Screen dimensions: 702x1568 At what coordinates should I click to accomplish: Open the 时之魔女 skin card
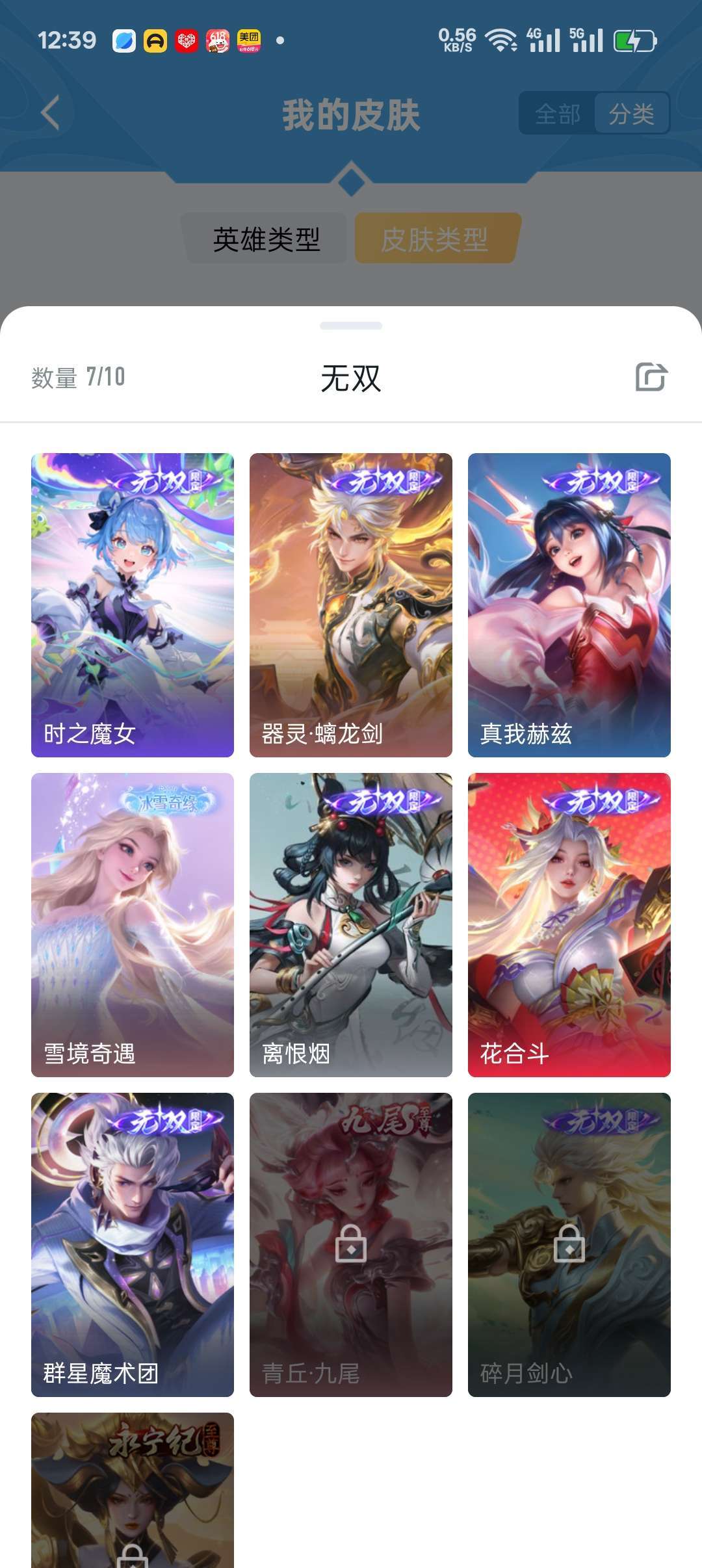point(133,605)
